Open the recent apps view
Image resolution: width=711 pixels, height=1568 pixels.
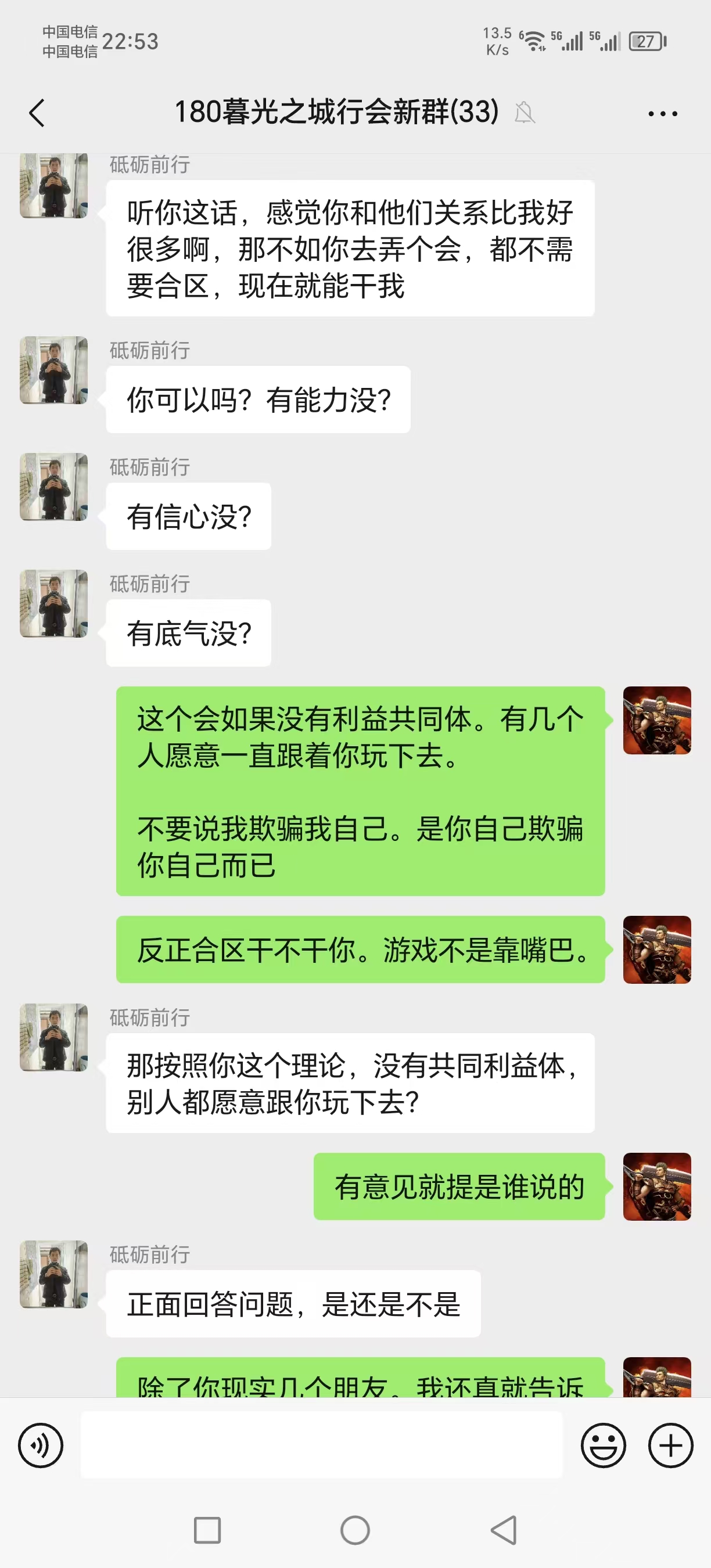207,1530
